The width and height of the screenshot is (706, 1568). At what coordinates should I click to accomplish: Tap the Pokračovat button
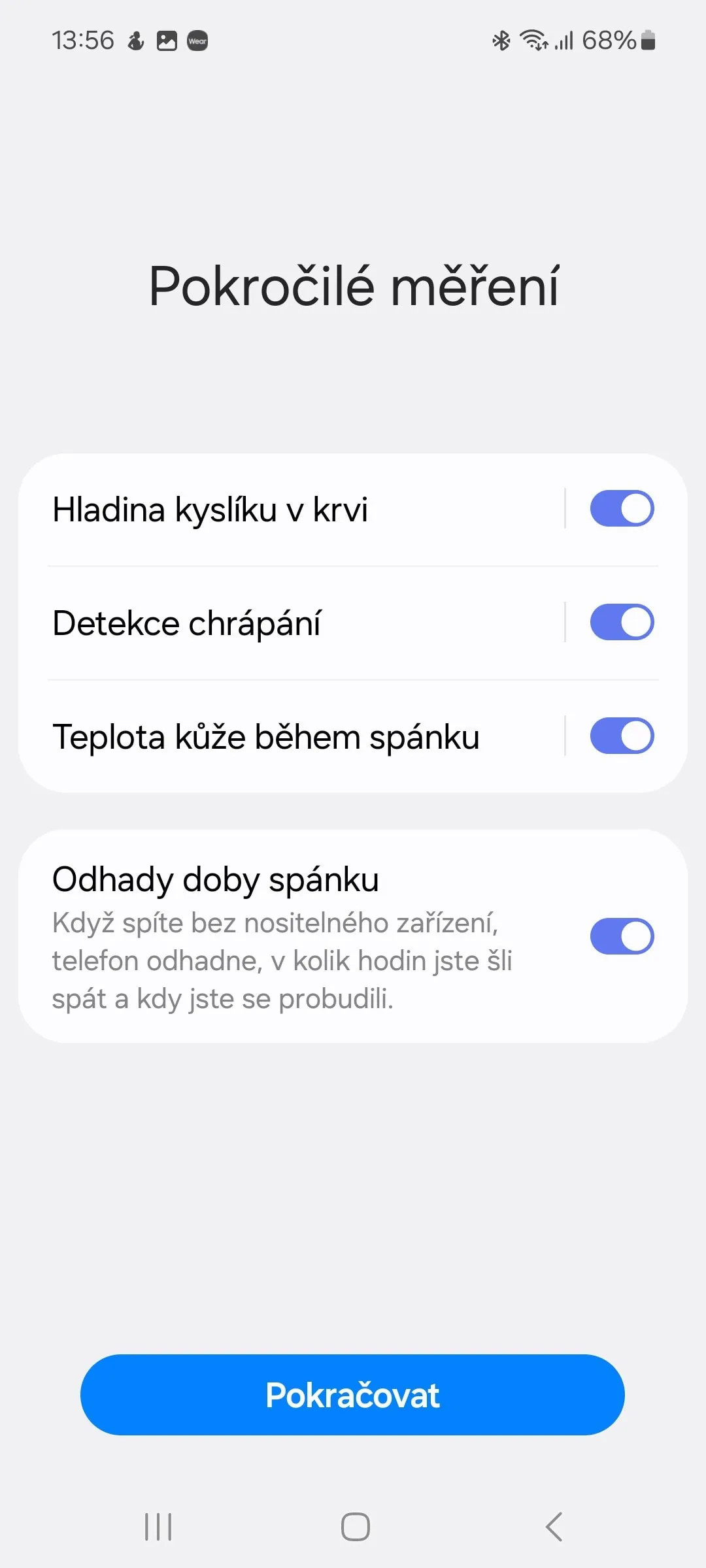(352, 1395)
